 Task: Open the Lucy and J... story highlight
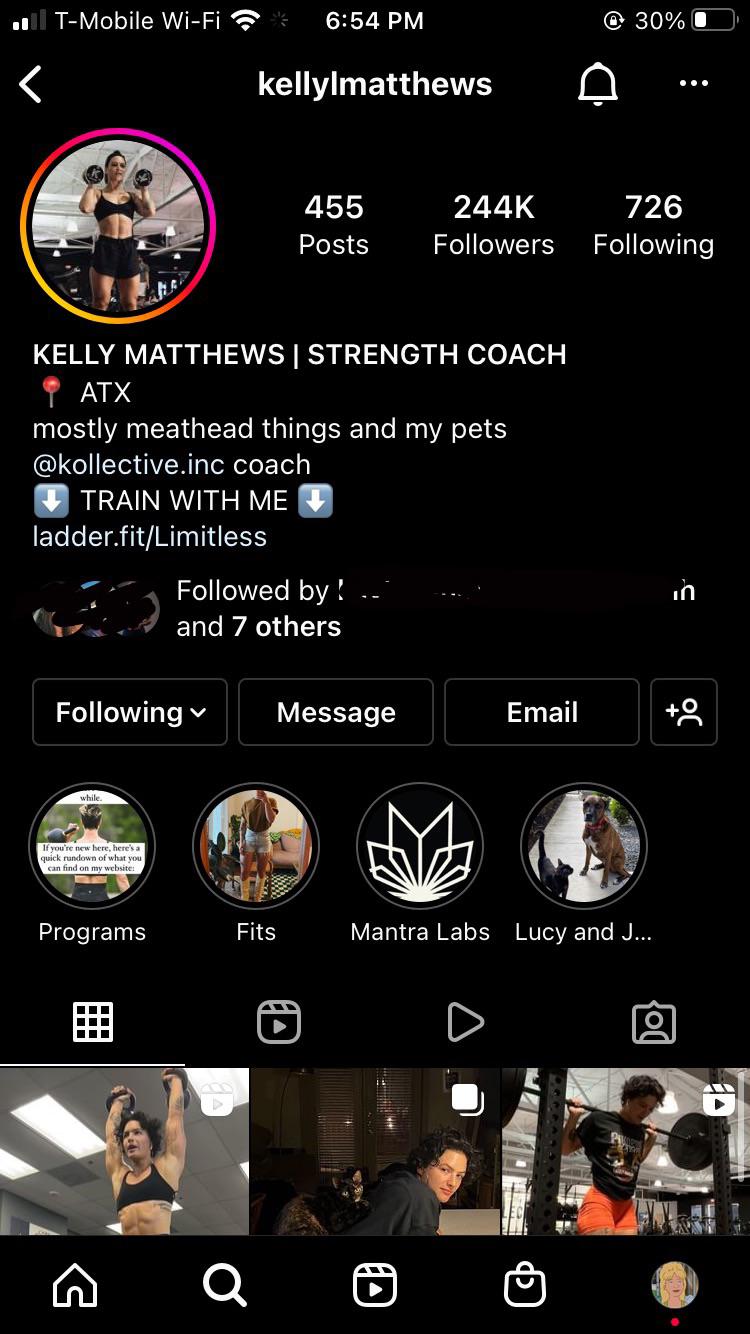584,845
